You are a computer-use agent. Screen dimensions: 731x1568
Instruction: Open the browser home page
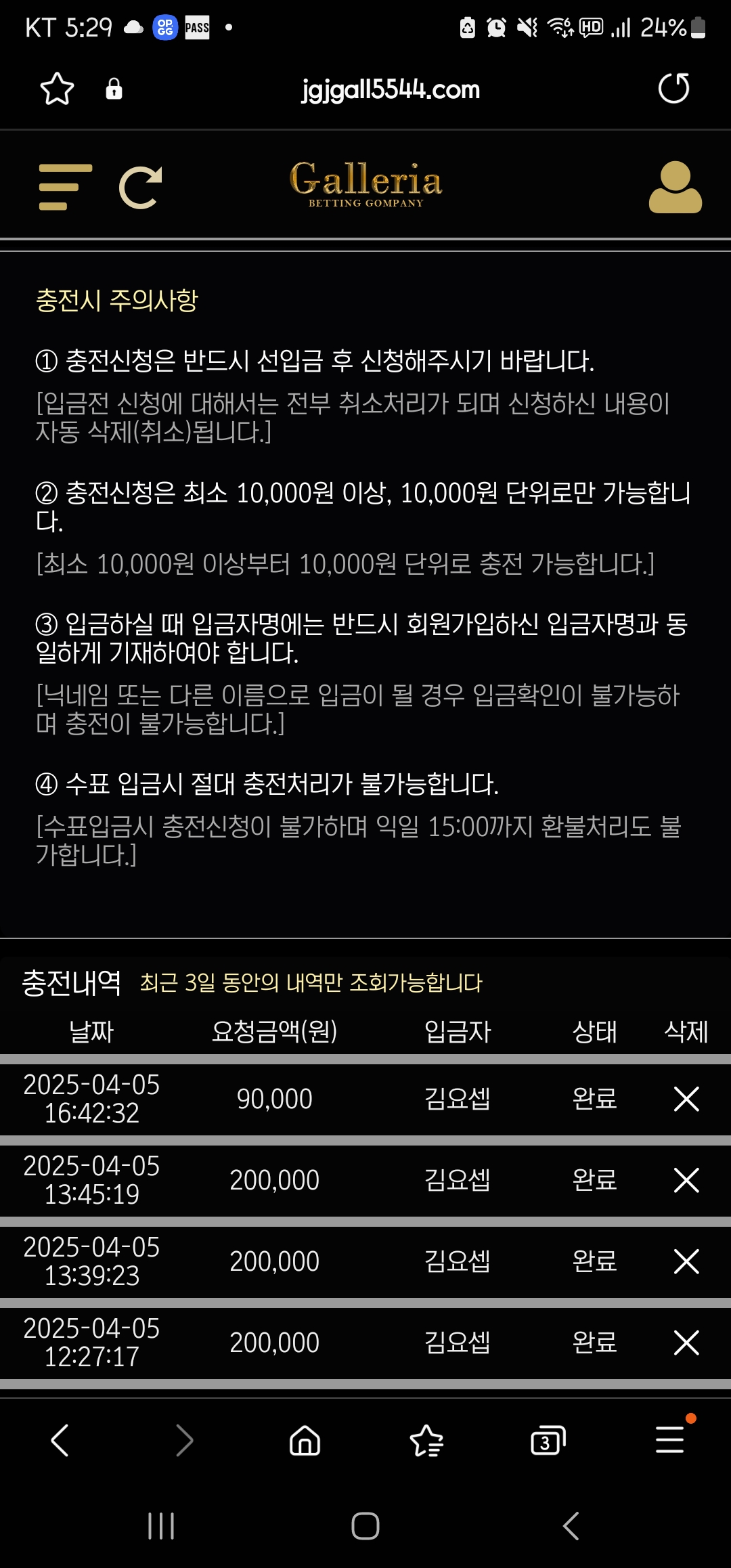[x=305, y=1440]
